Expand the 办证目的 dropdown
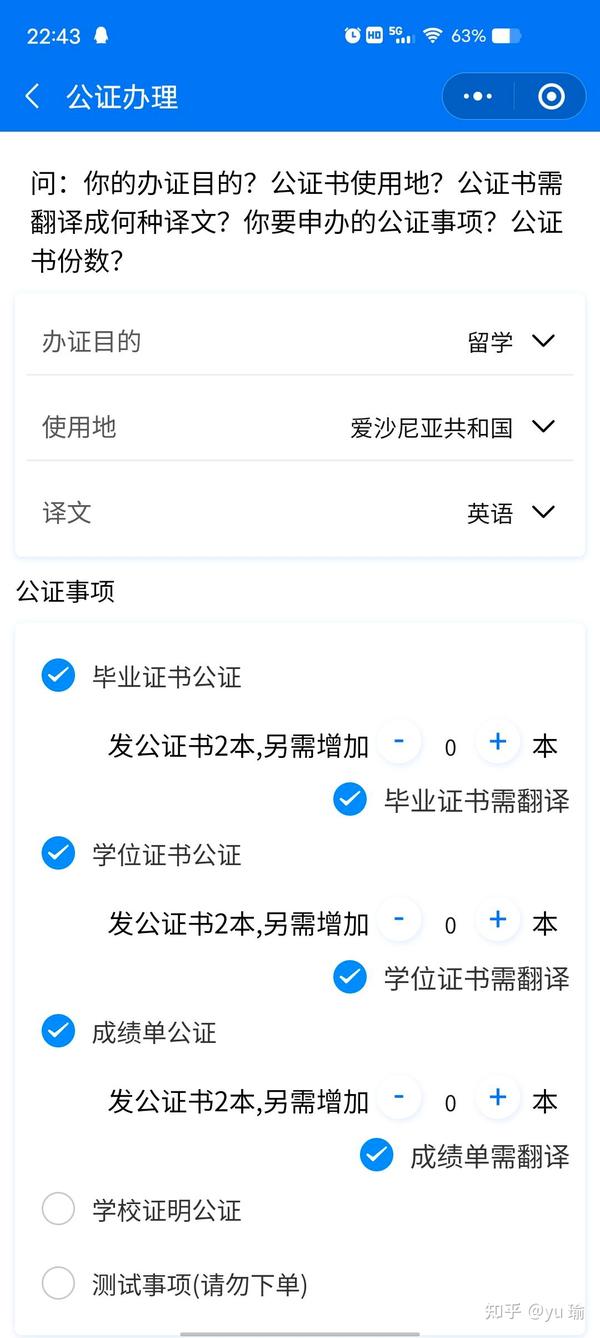The width and height of the screenshot is (600, 1338). click(x=300, y=341)
